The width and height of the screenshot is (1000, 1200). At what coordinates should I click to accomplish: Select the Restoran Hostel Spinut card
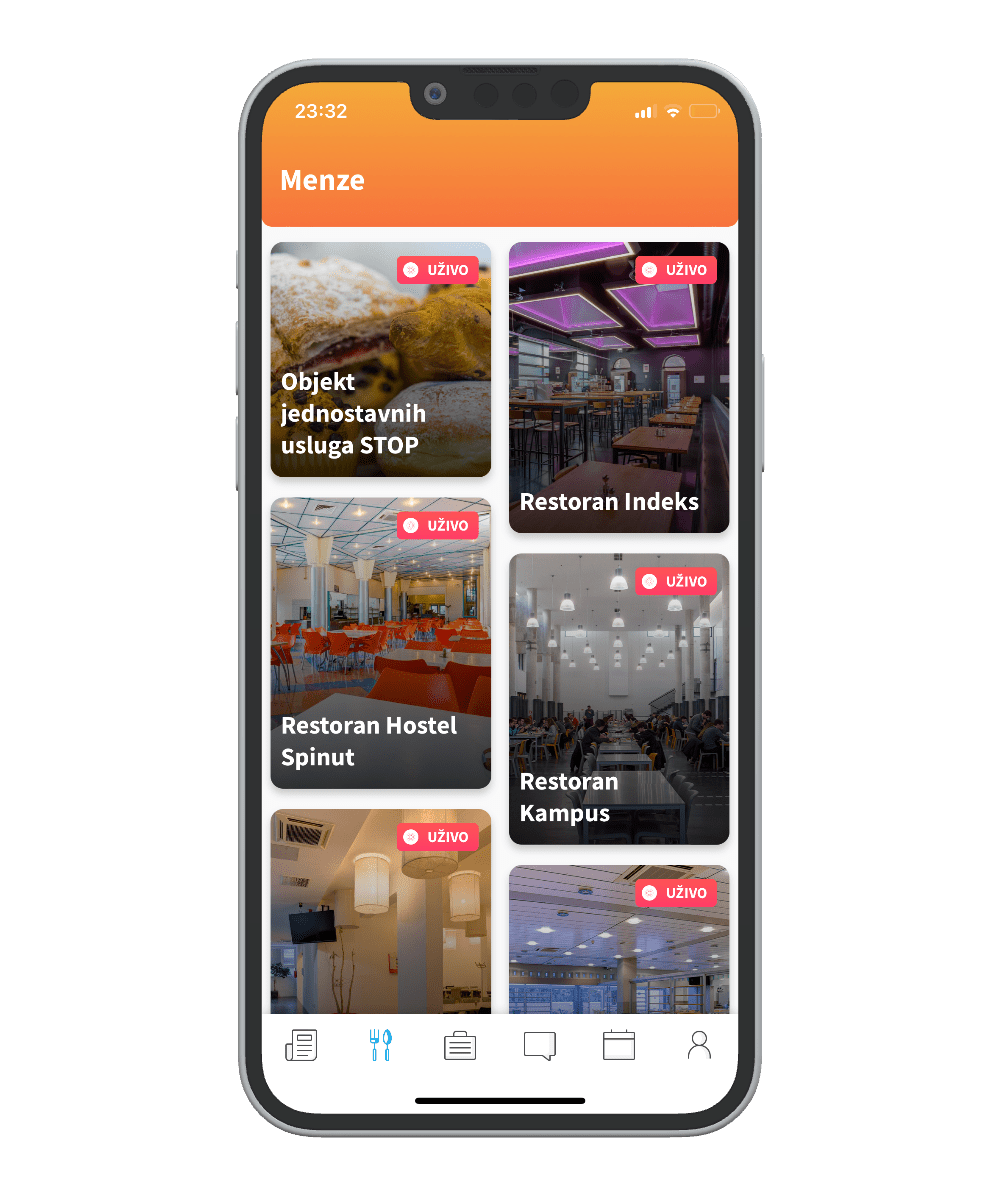380,643
